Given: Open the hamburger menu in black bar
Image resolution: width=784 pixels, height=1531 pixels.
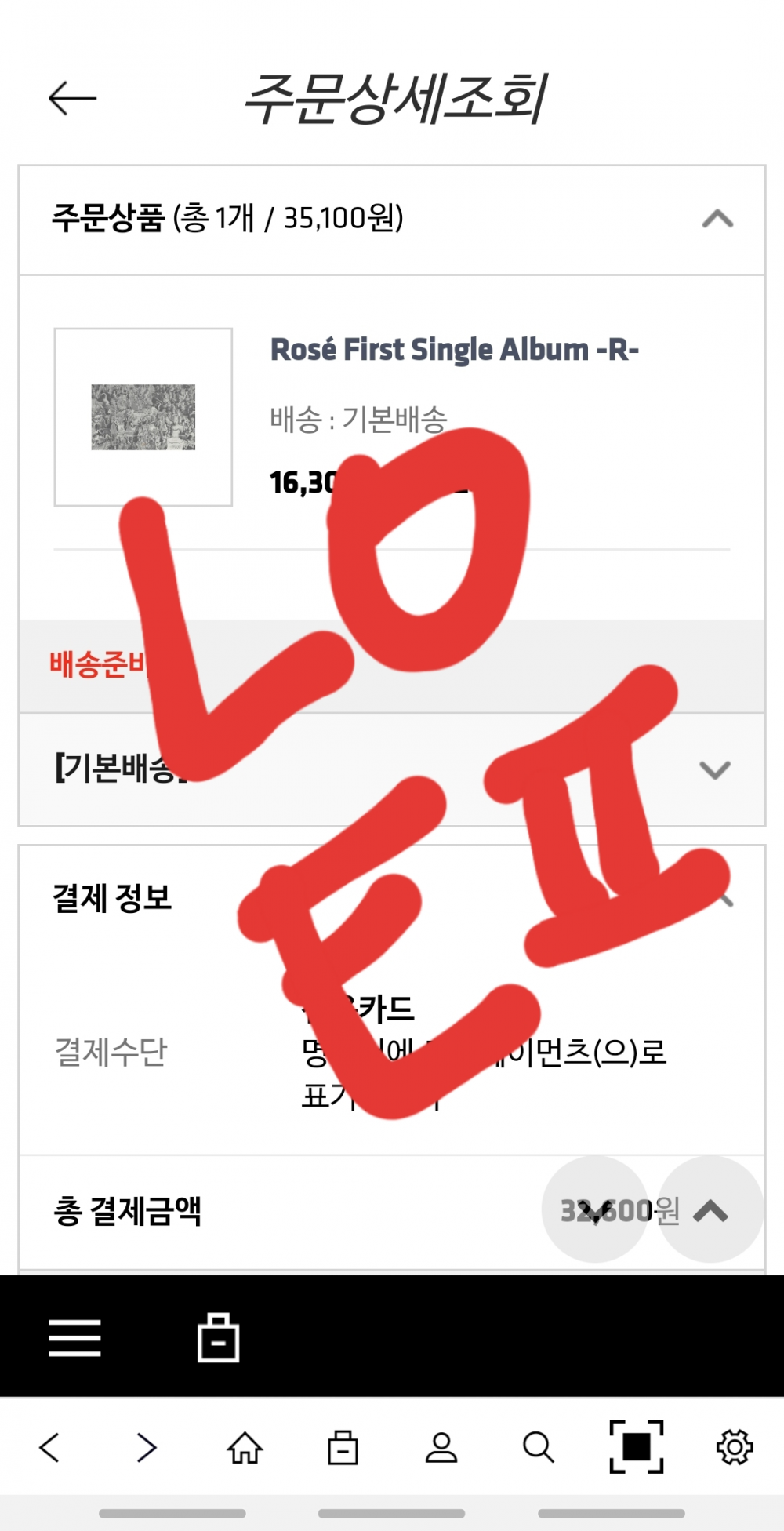Looking at the screenshot, I should [x=75, y=1337].
